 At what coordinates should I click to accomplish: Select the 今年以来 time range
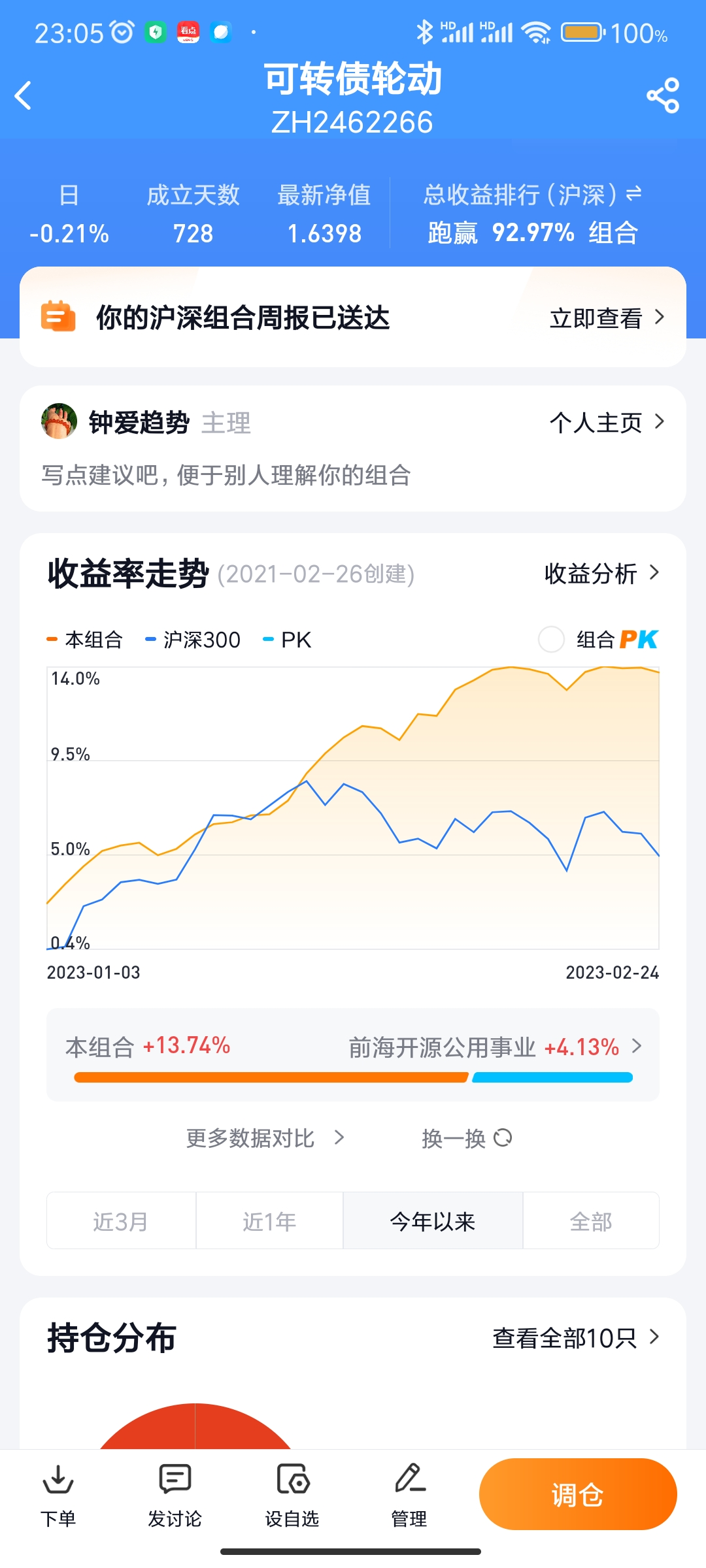pyautogui.click(x=433, y=1220)
